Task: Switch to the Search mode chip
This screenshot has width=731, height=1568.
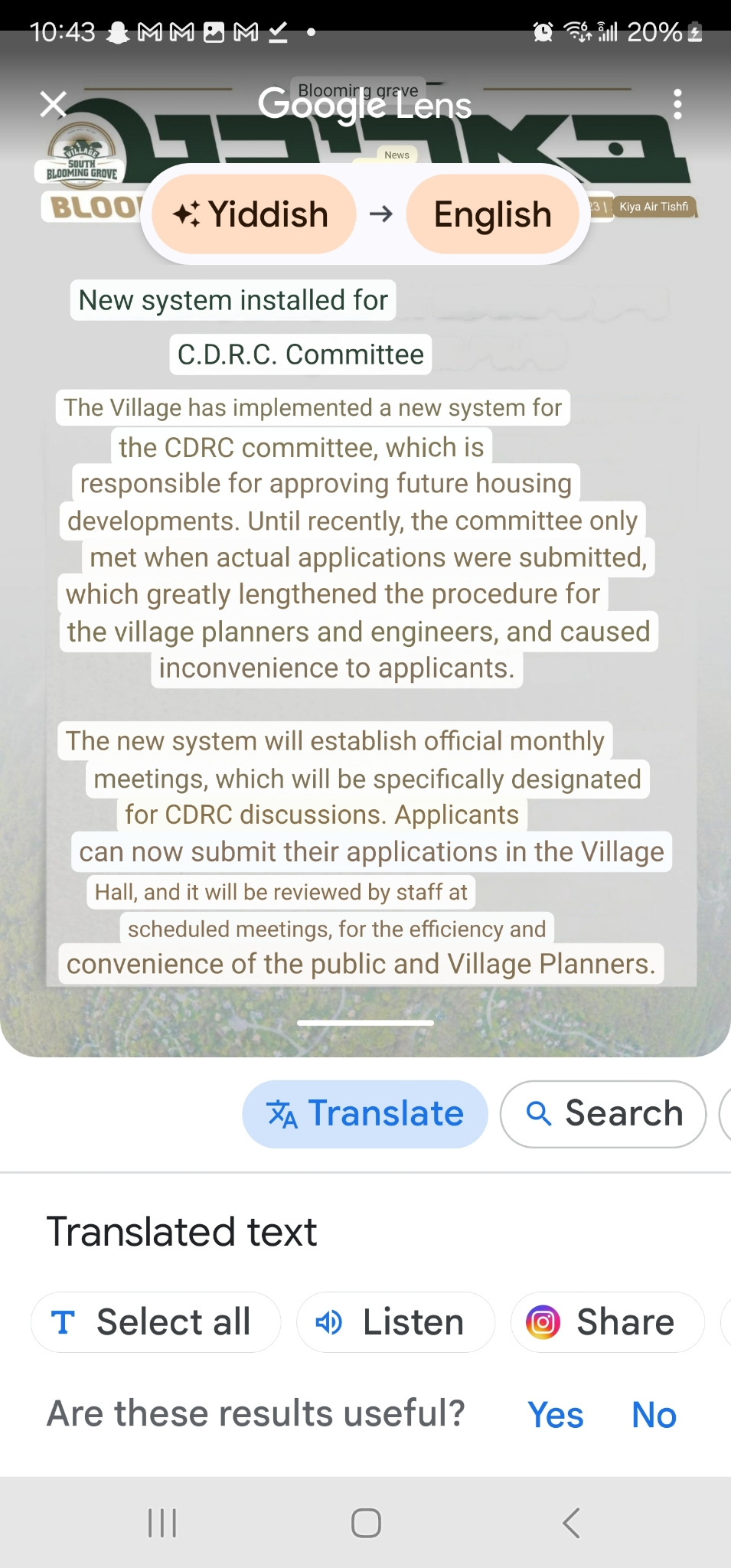Action: [x=603, y=1114]
